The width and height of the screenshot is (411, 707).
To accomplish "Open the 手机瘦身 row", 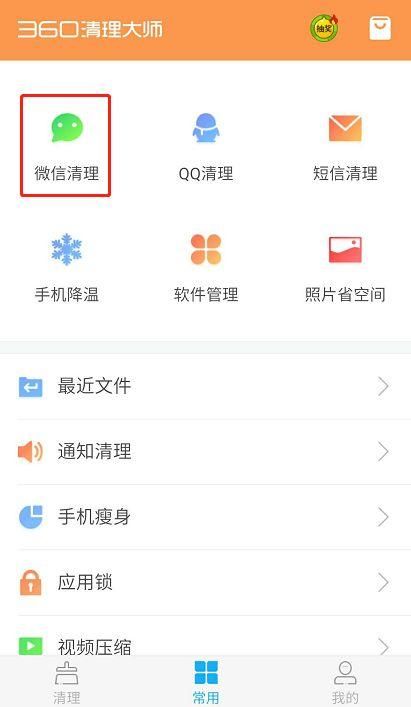I will [x=206, y=517].
